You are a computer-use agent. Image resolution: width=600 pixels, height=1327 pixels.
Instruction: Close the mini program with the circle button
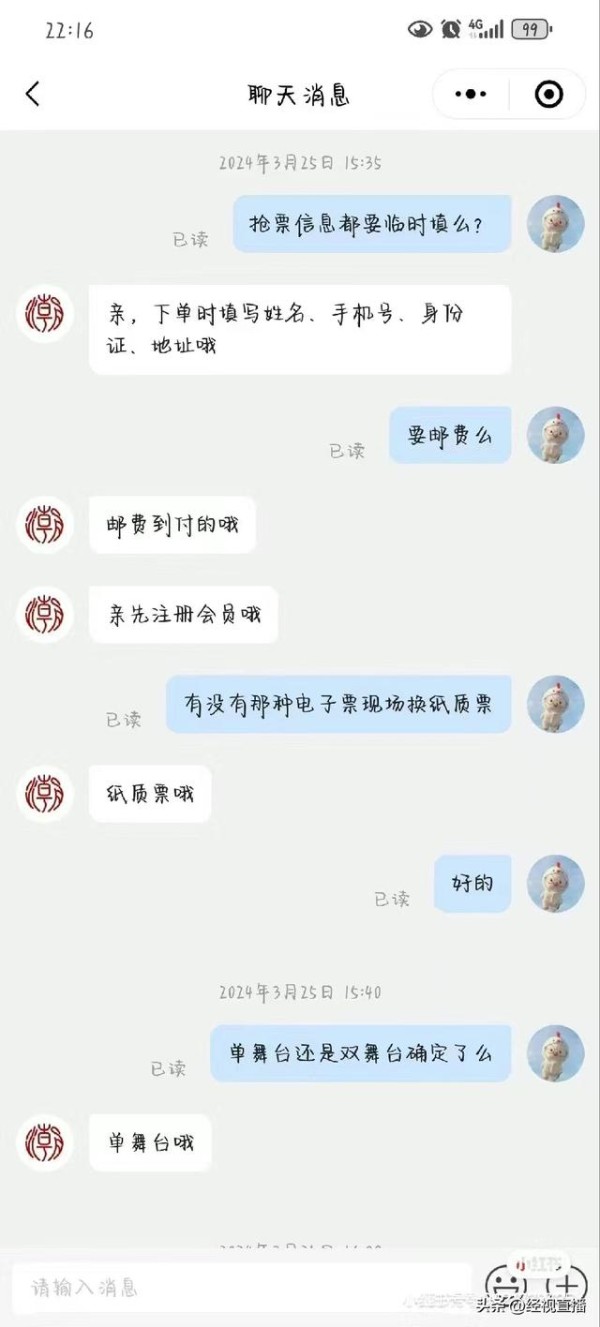click(x=549, y=95)
